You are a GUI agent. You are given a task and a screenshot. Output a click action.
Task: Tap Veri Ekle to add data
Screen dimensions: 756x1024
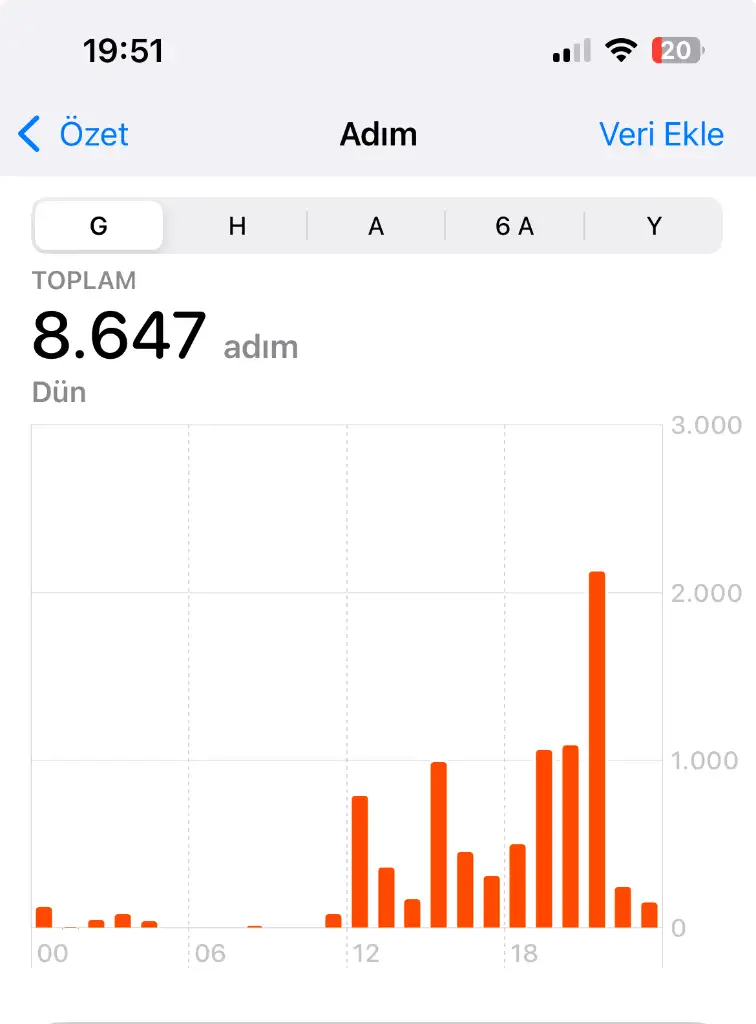[x=661, y=134]
